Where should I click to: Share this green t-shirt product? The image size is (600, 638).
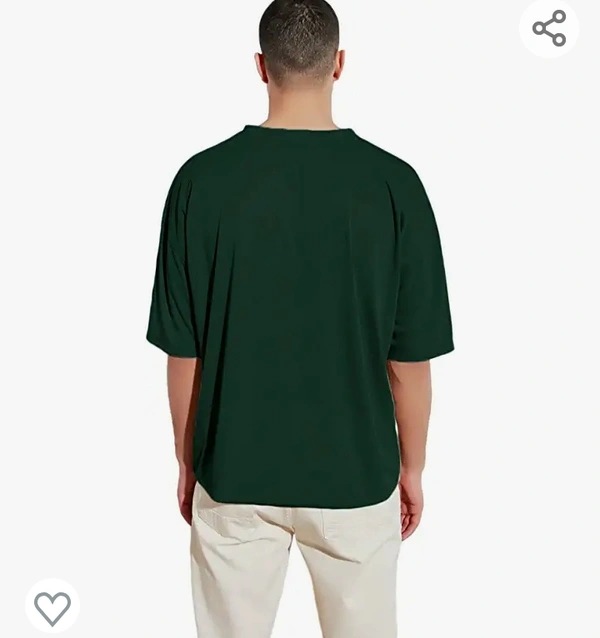[549, 28]
